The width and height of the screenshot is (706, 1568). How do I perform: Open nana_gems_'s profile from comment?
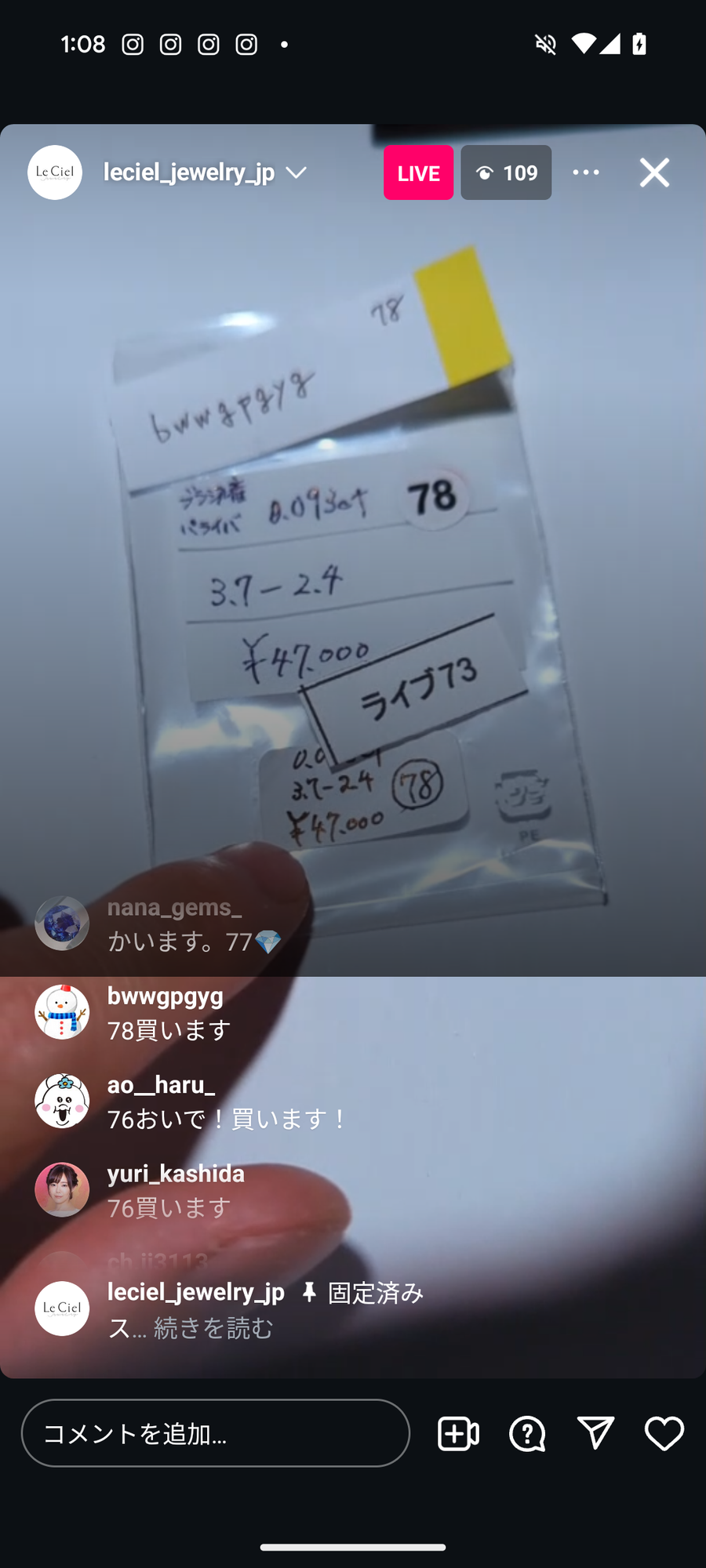click(62, 924)
